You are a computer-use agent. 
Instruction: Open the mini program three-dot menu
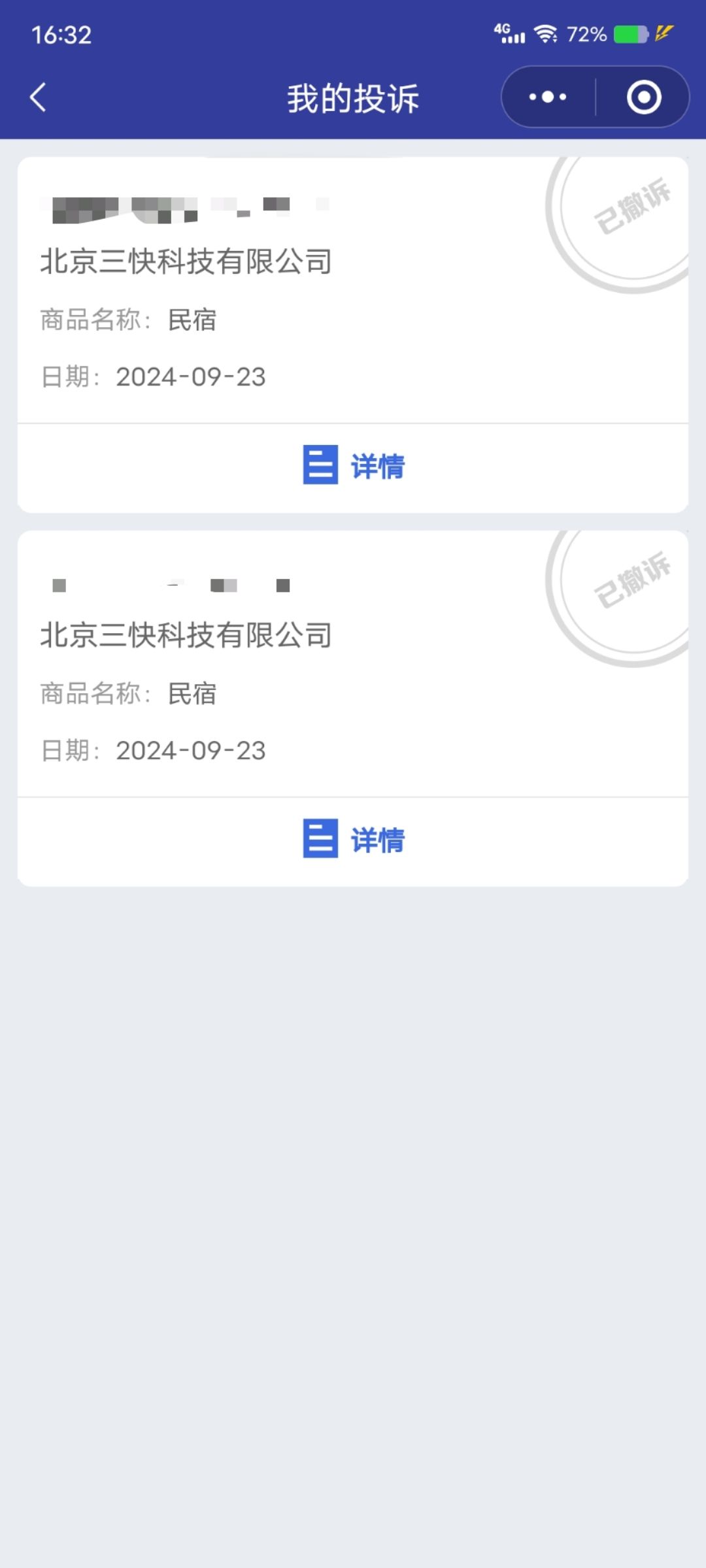548,97
